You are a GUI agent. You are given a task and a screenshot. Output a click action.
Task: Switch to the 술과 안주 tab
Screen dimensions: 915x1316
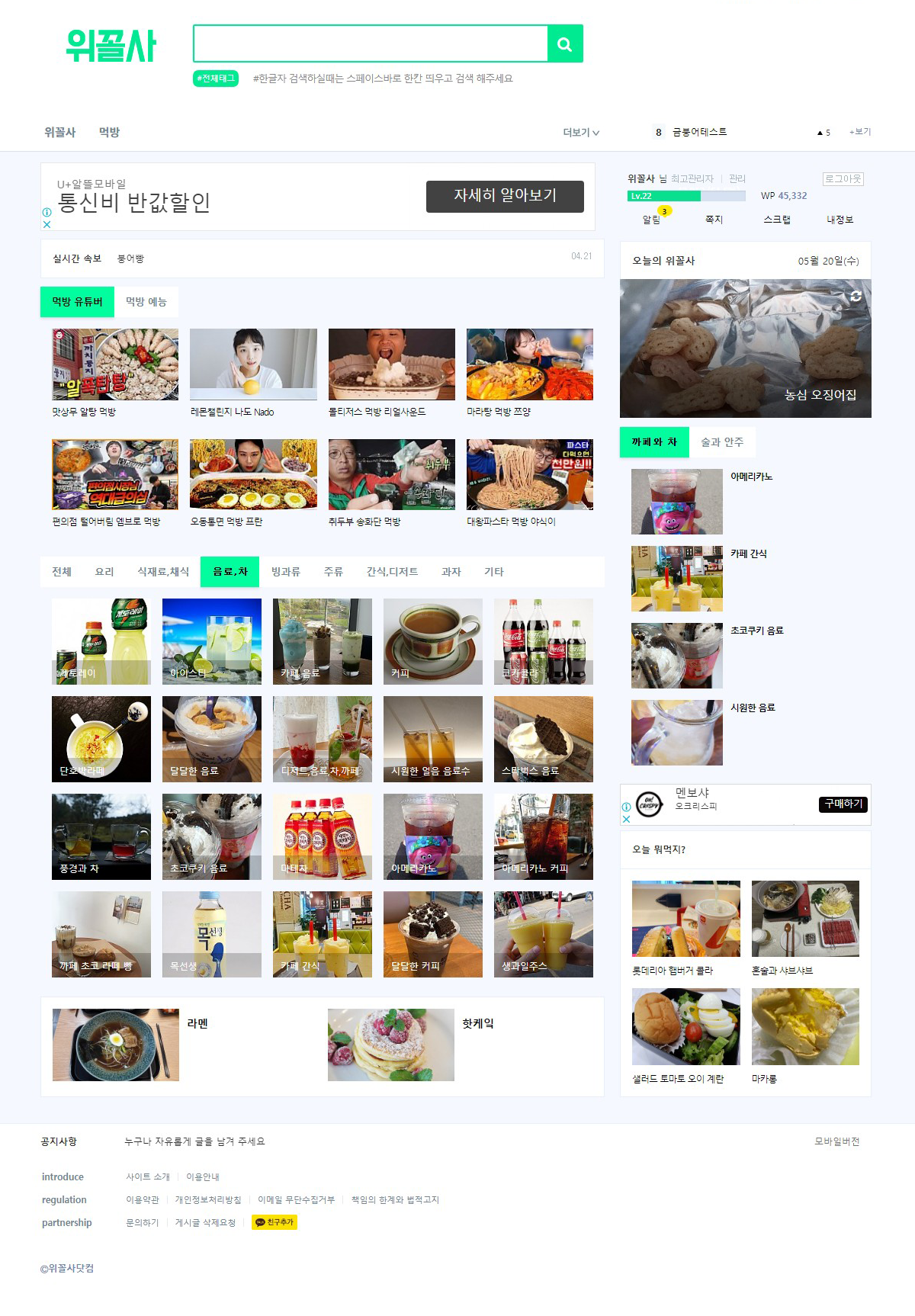pos(721,442)
